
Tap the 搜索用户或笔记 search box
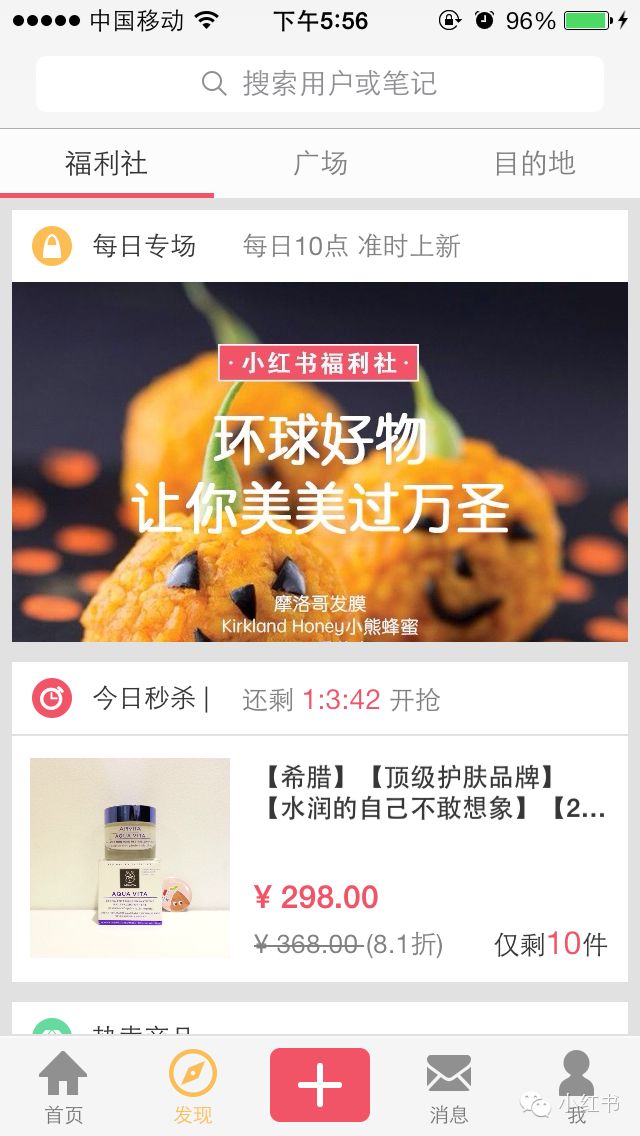(x=320, y=83)
